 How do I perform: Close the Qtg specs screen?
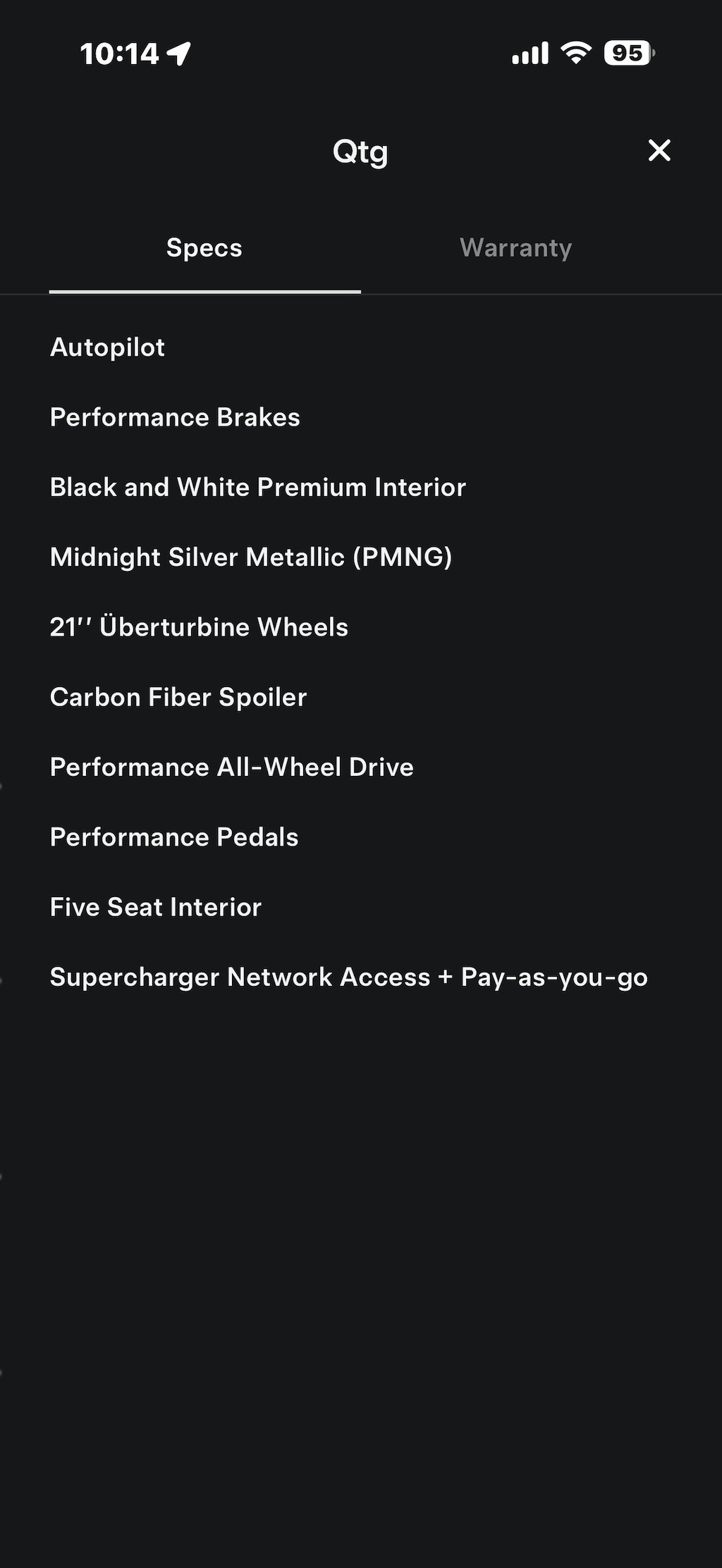pyautogui.click(x=659, y=150)
